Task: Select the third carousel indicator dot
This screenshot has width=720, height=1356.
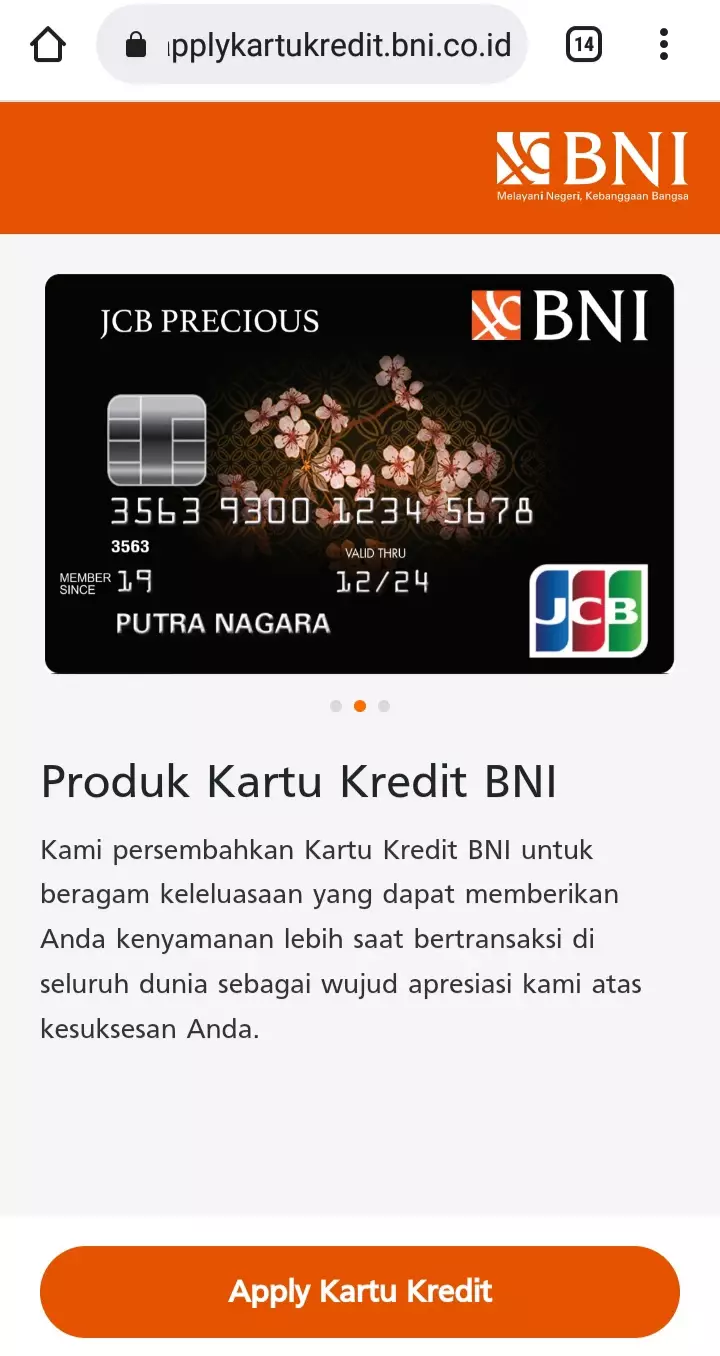Action: (384, 706)
